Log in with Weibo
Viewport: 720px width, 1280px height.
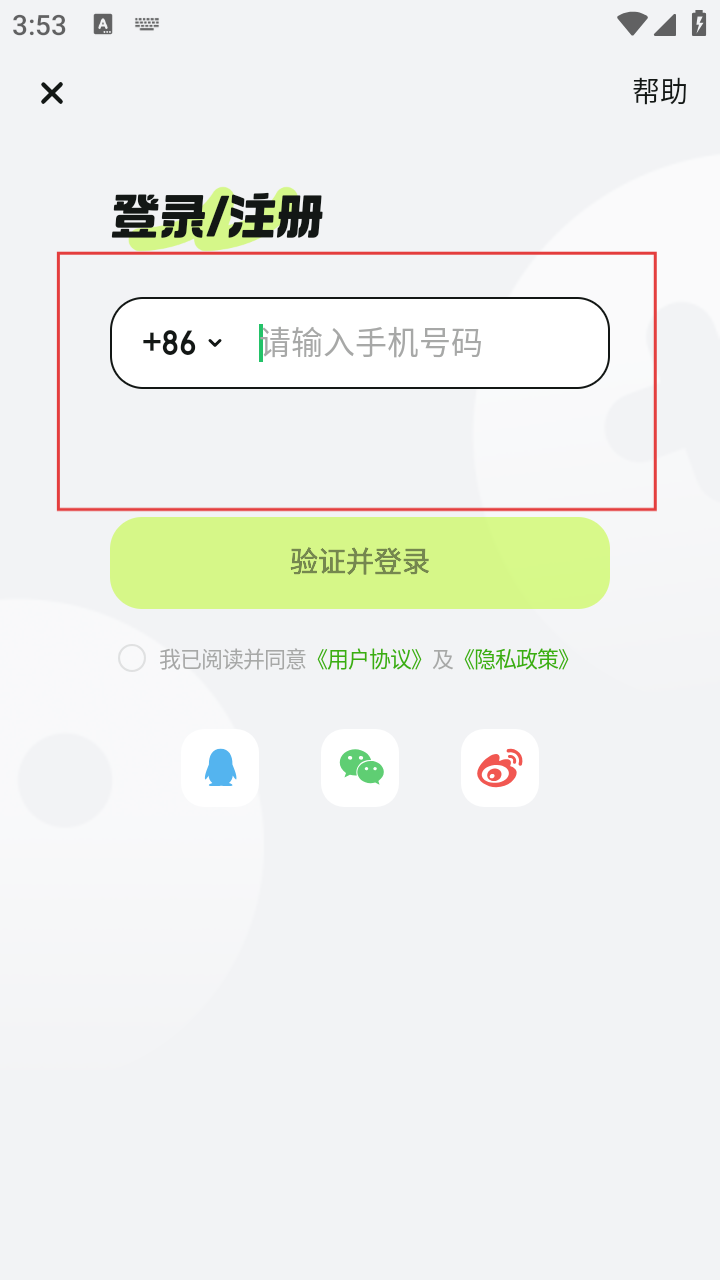point(500,768)
